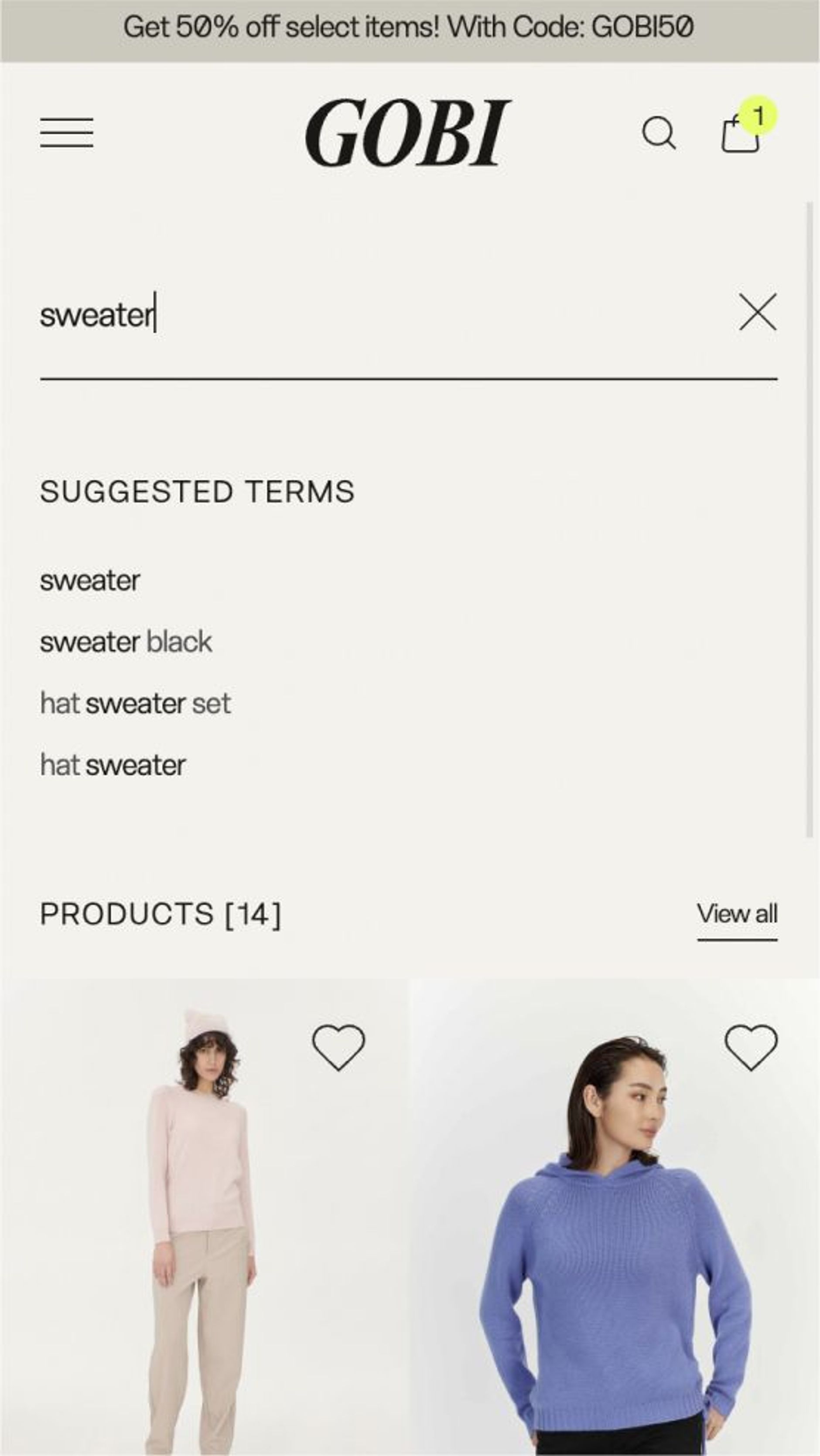Select the 'hat sweater' suggested term
The image size is (820, 1456).
112,765
